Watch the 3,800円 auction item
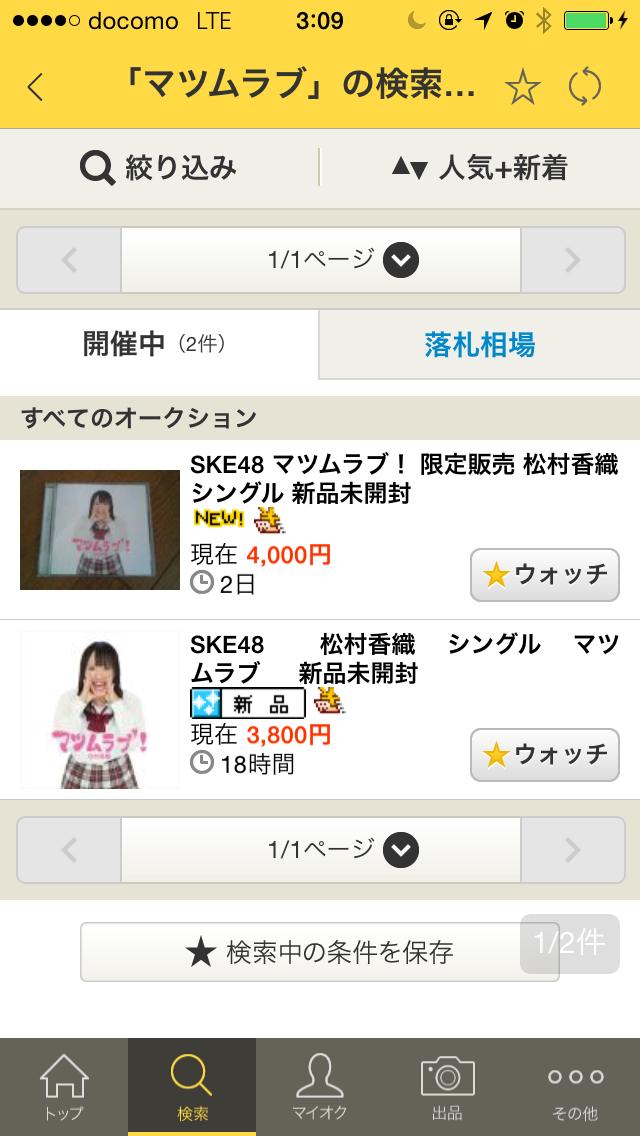 click(545, 755)
